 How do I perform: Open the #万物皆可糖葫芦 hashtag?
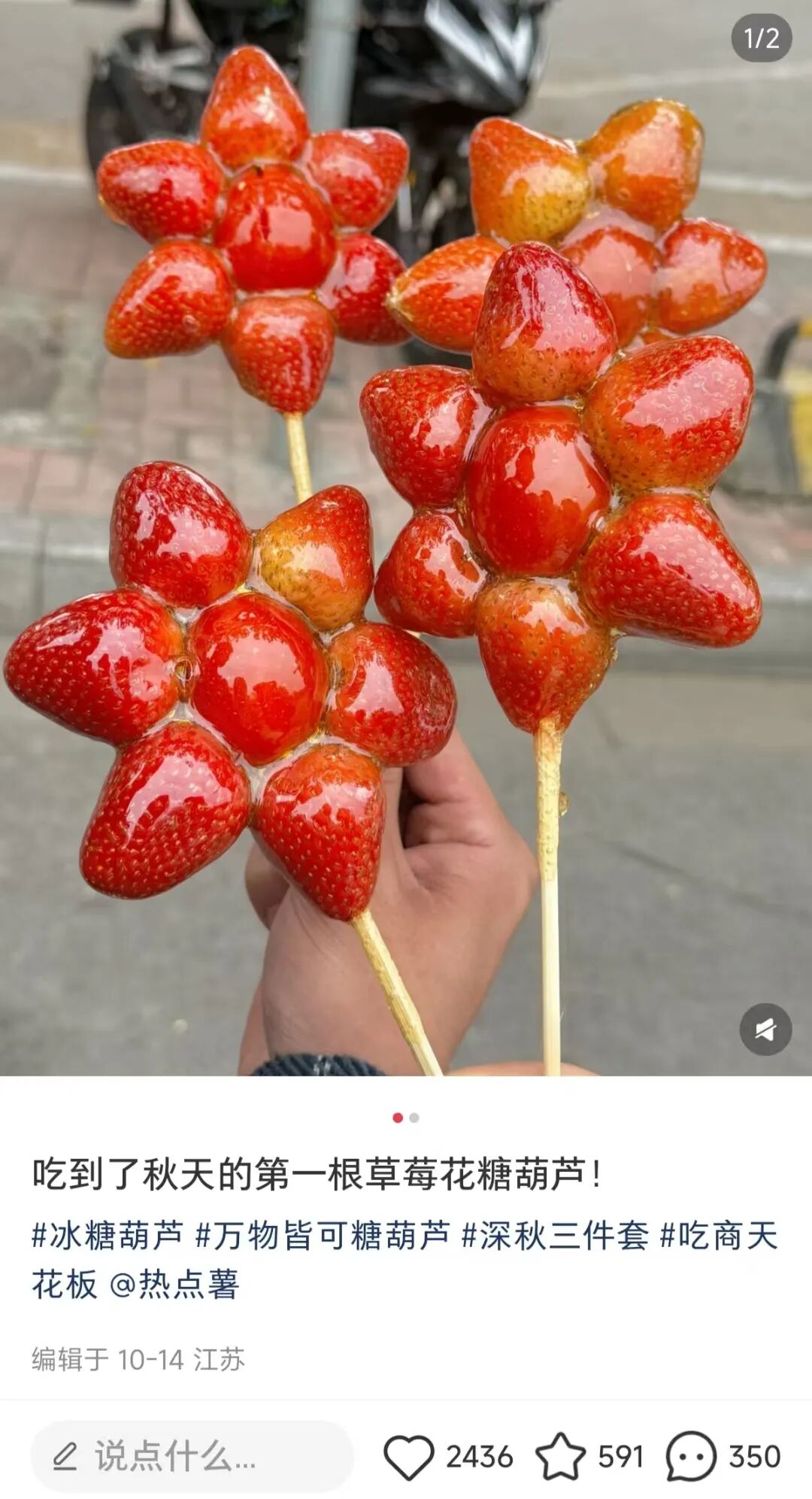point(323,1237)
